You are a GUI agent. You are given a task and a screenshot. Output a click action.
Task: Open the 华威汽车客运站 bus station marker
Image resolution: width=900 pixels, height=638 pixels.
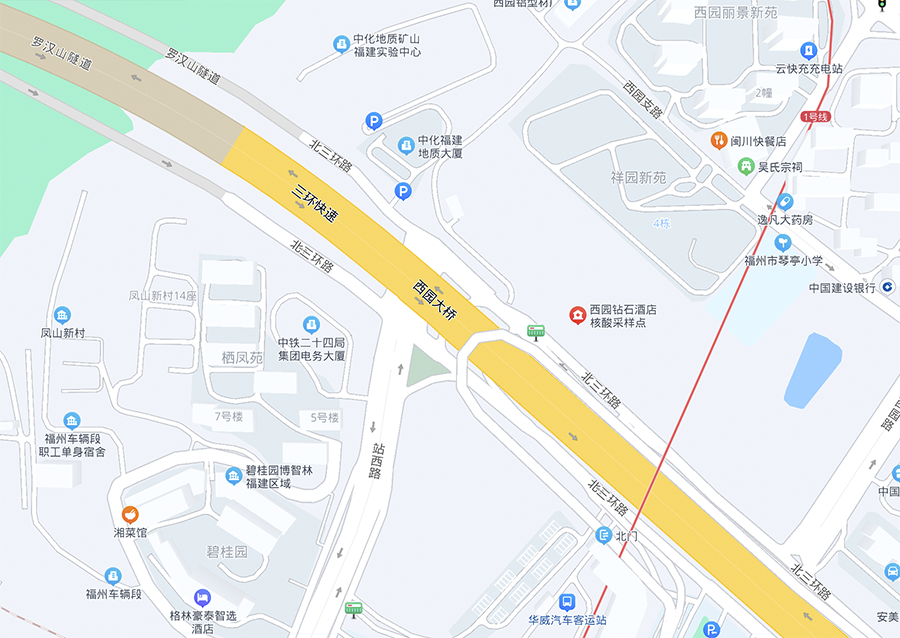(x=567, y=602)
